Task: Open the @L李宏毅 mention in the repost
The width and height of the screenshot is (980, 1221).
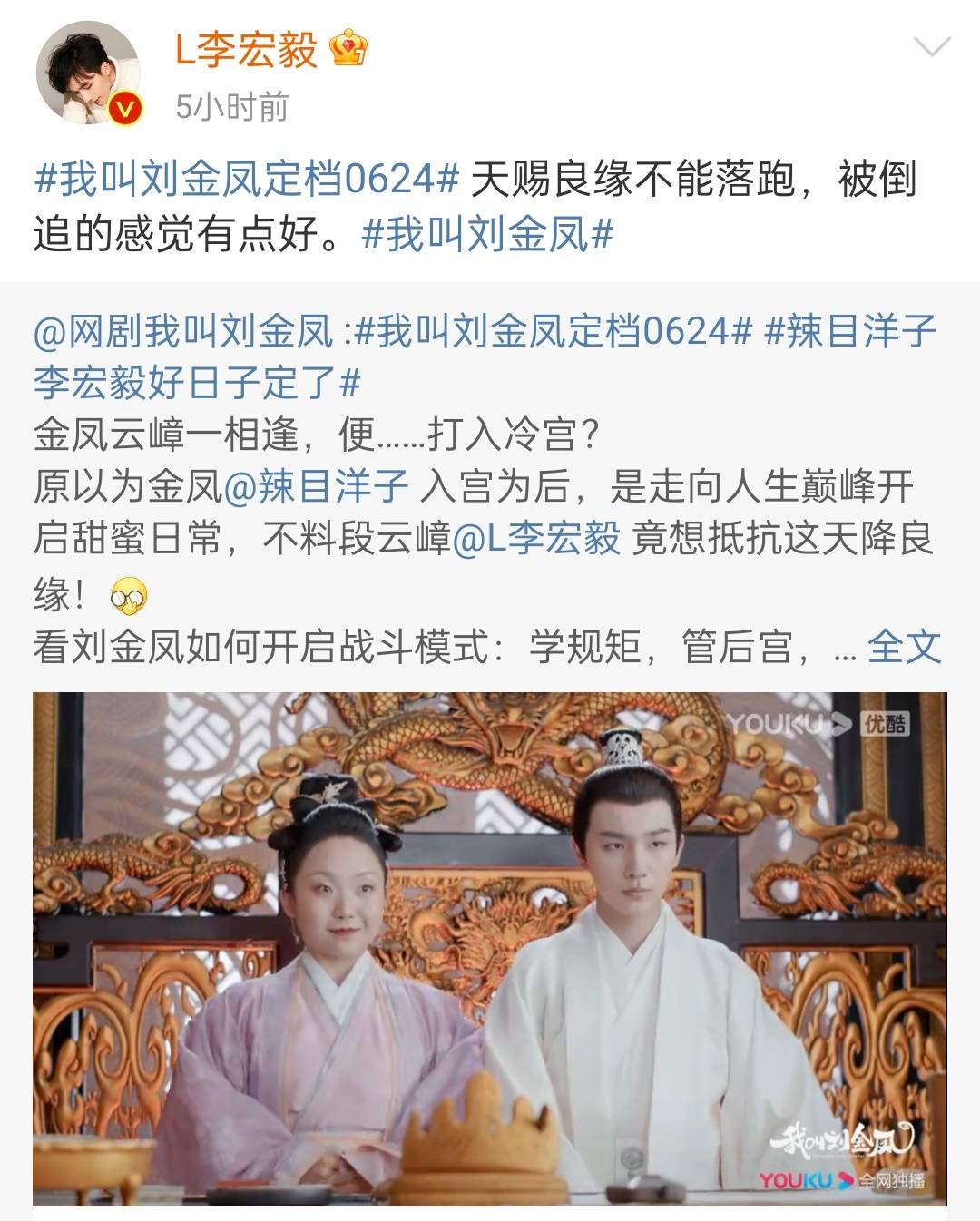Action: click(537, 539)
